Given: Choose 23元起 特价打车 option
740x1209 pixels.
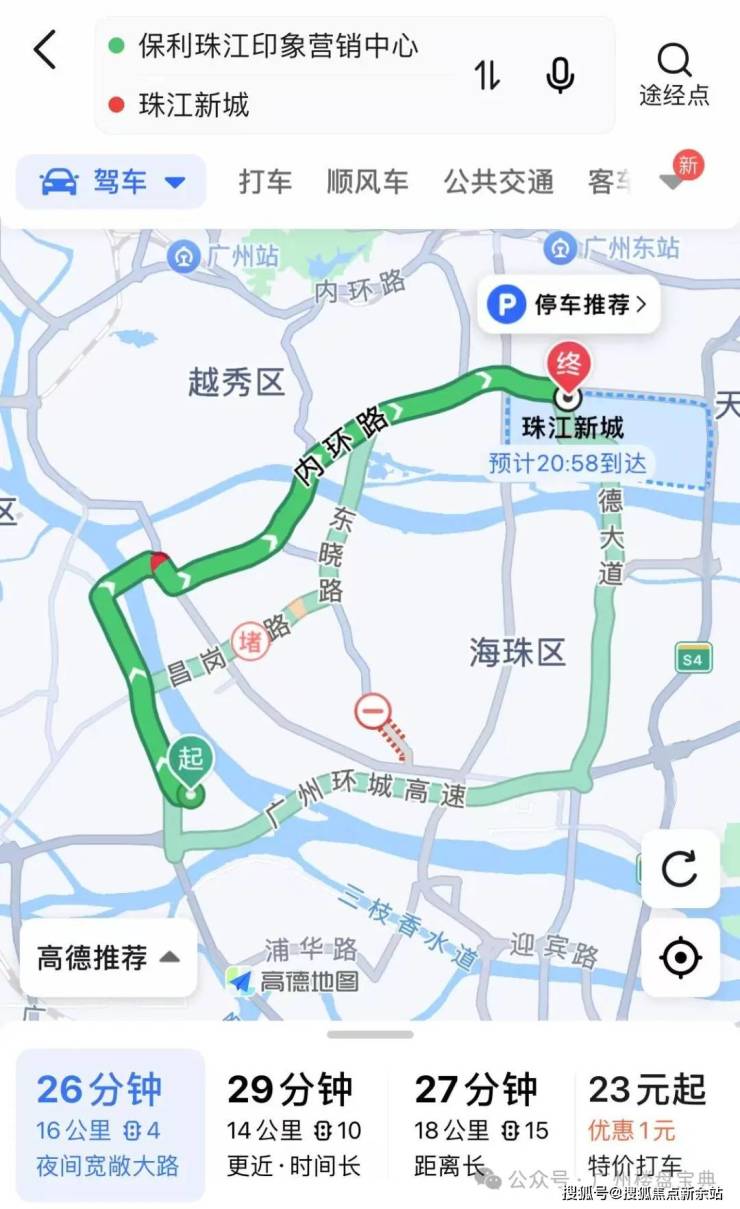Looking at the screenshot, I should (646, 1124).
